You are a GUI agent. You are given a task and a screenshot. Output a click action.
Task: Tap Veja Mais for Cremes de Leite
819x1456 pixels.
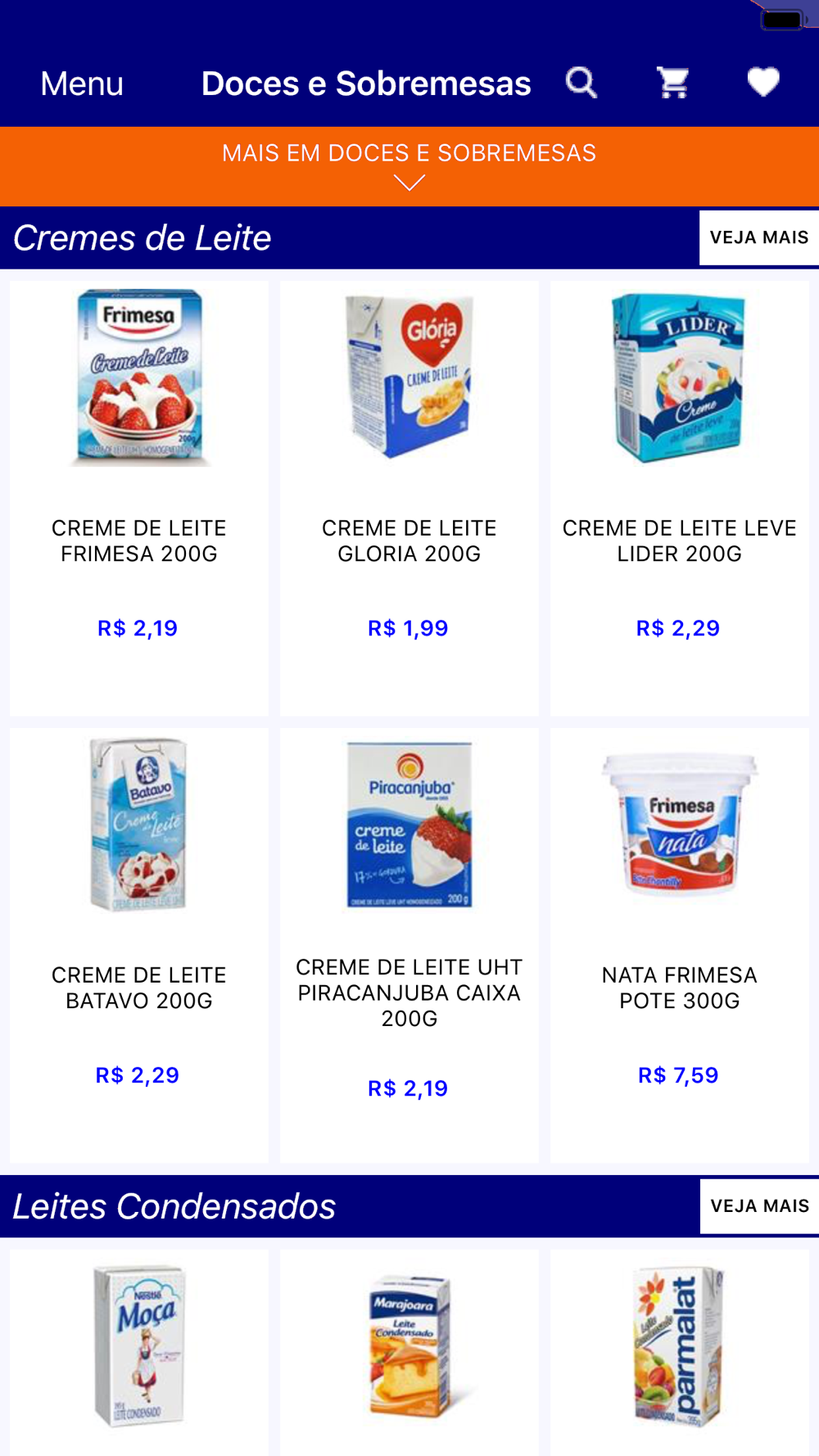click(758, 237)
